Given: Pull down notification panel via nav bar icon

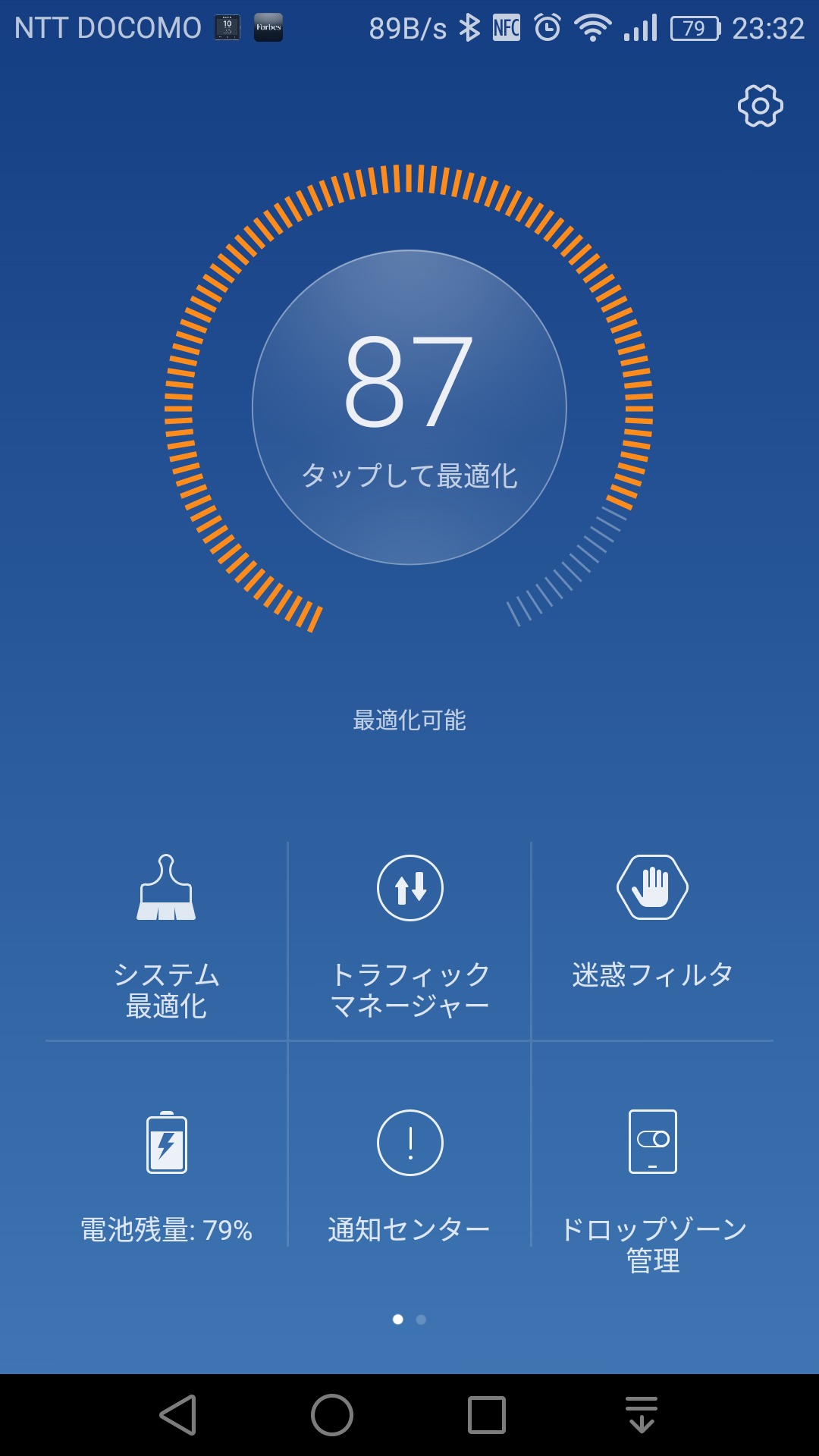Looking at the screenshot, I should 642,1415.
